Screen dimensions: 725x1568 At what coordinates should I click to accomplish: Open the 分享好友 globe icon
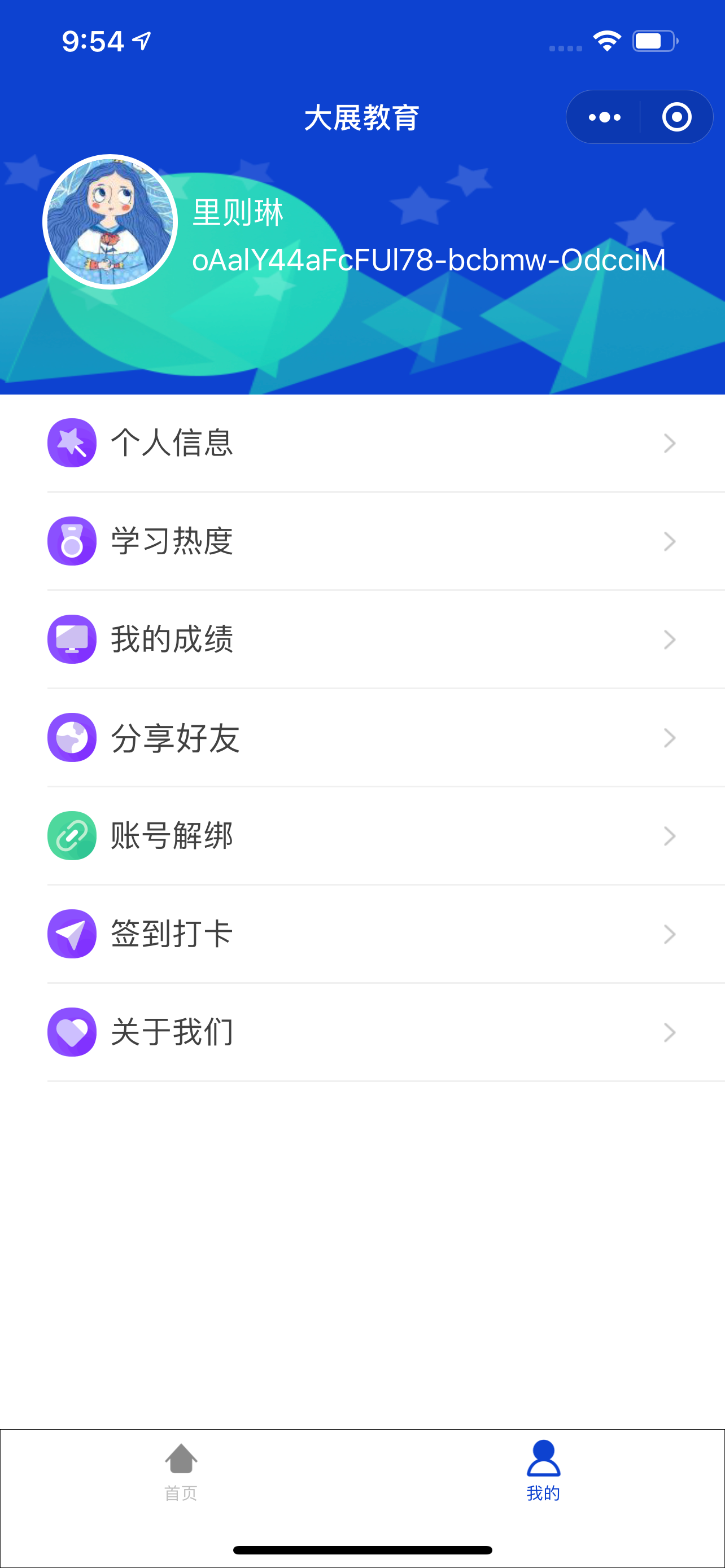click(x=71, y=737)
